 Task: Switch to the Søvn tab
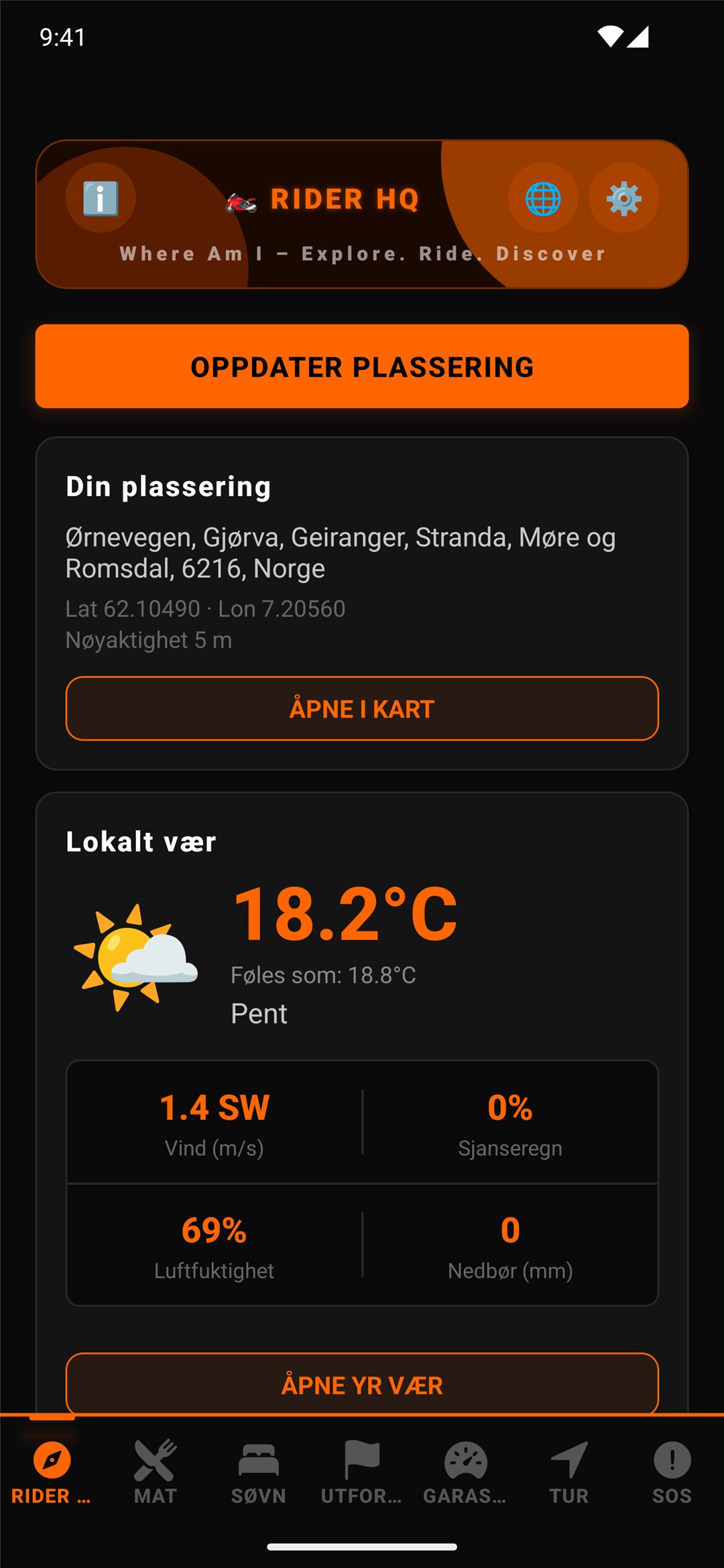259,1472
